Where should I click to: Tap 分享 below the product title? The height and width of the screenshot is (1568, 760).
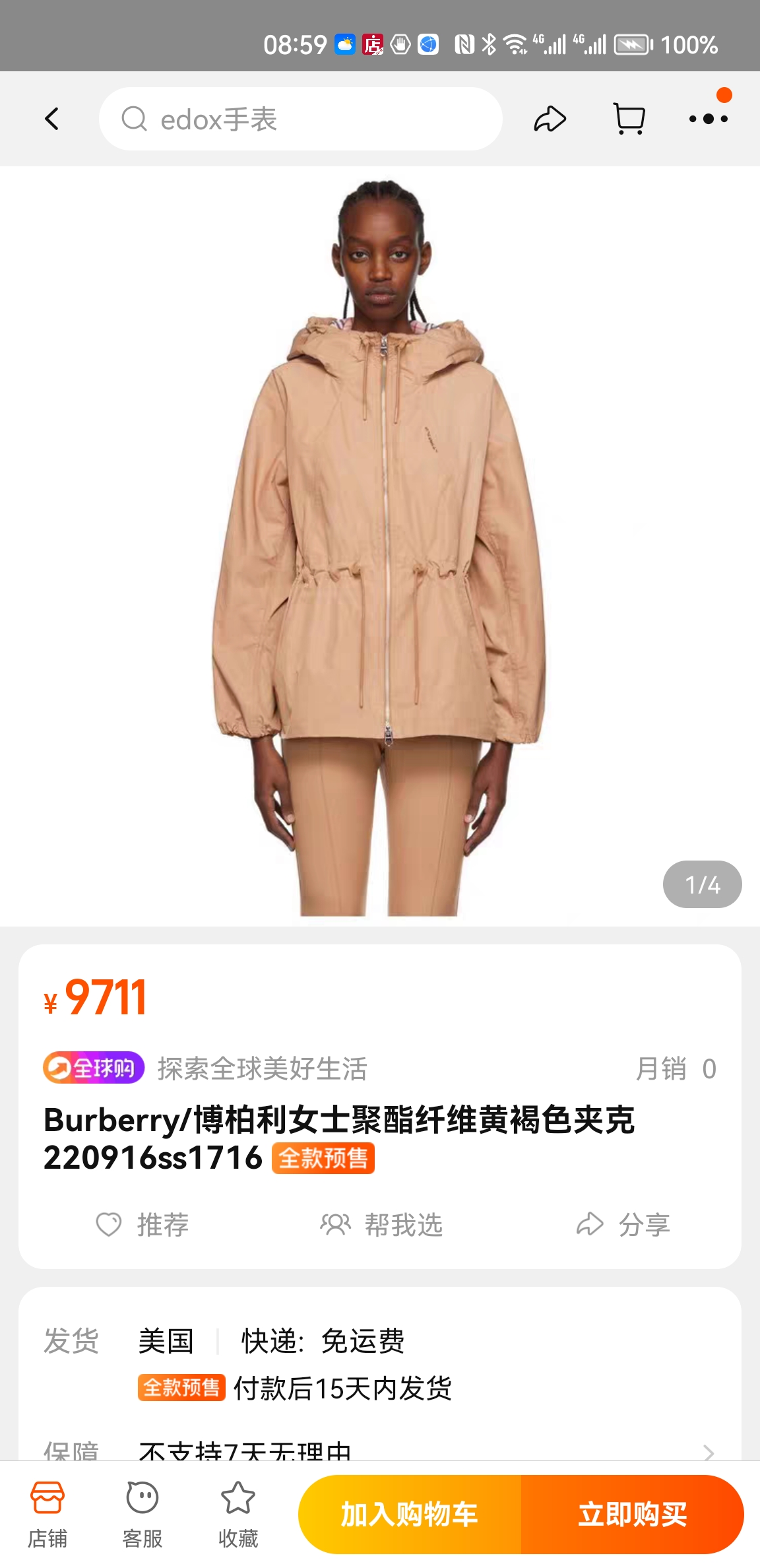pyautogui.click(x=623, y=1225)
